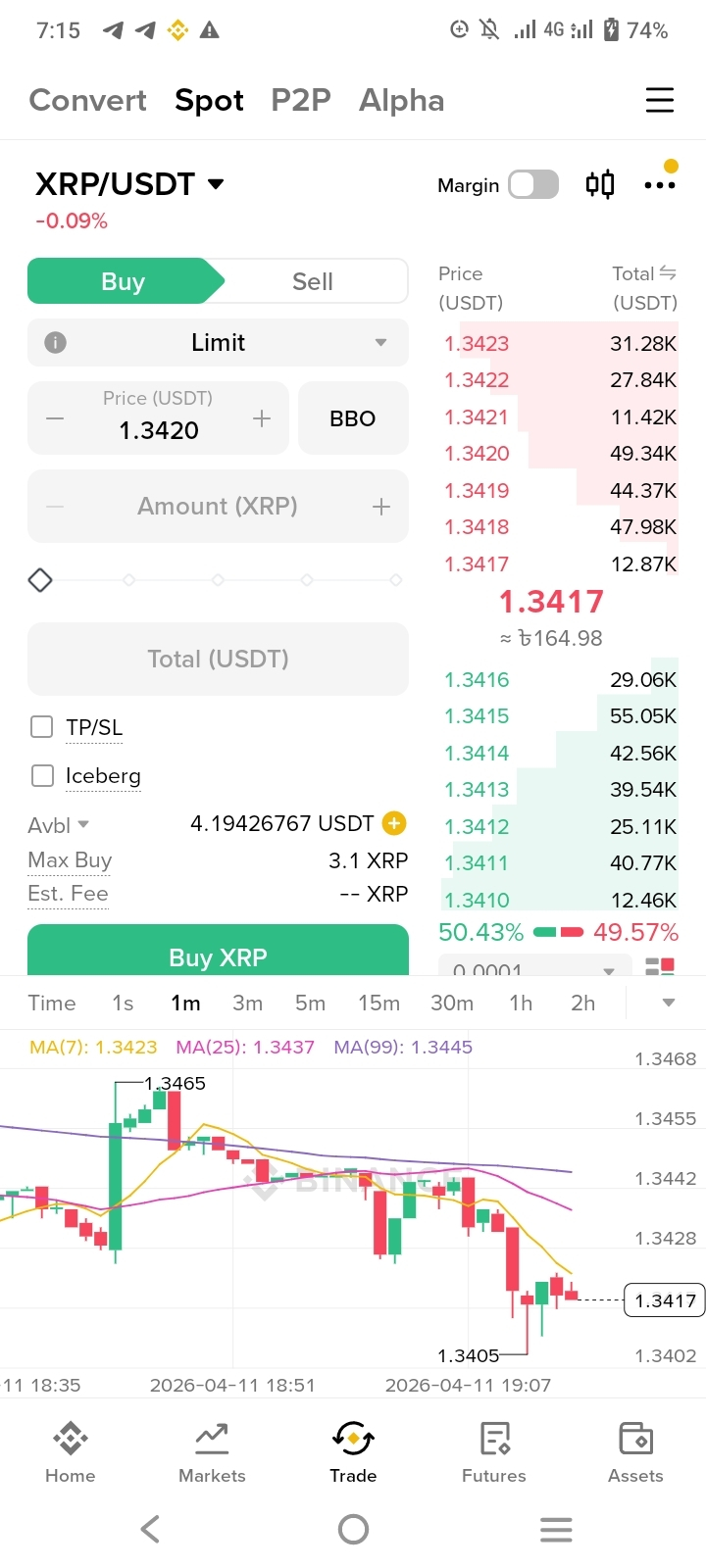Viewport: 706px width, 1568px height.
Task: Change the Limit order type
Action: [218, 343]
